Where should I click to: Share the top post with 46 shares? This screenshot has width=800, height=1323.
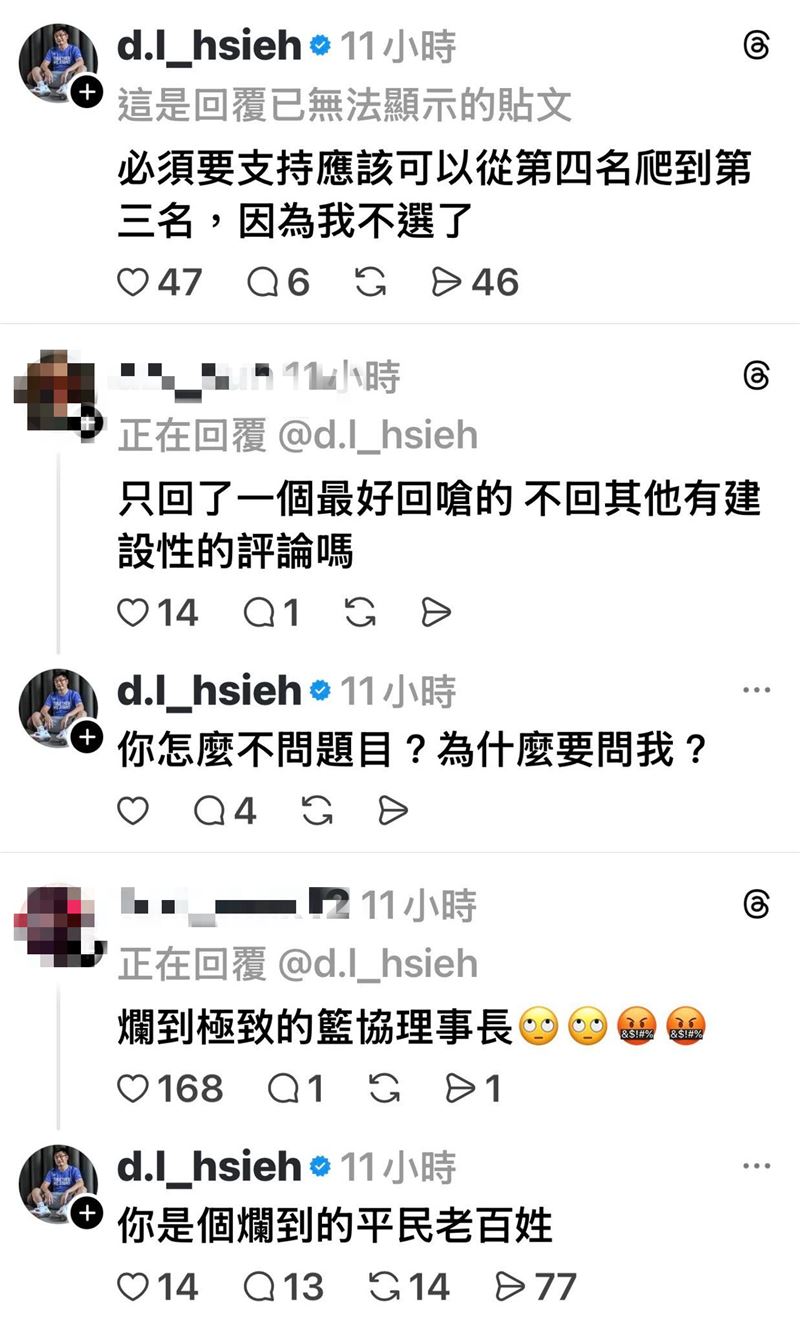coord(446,283)
